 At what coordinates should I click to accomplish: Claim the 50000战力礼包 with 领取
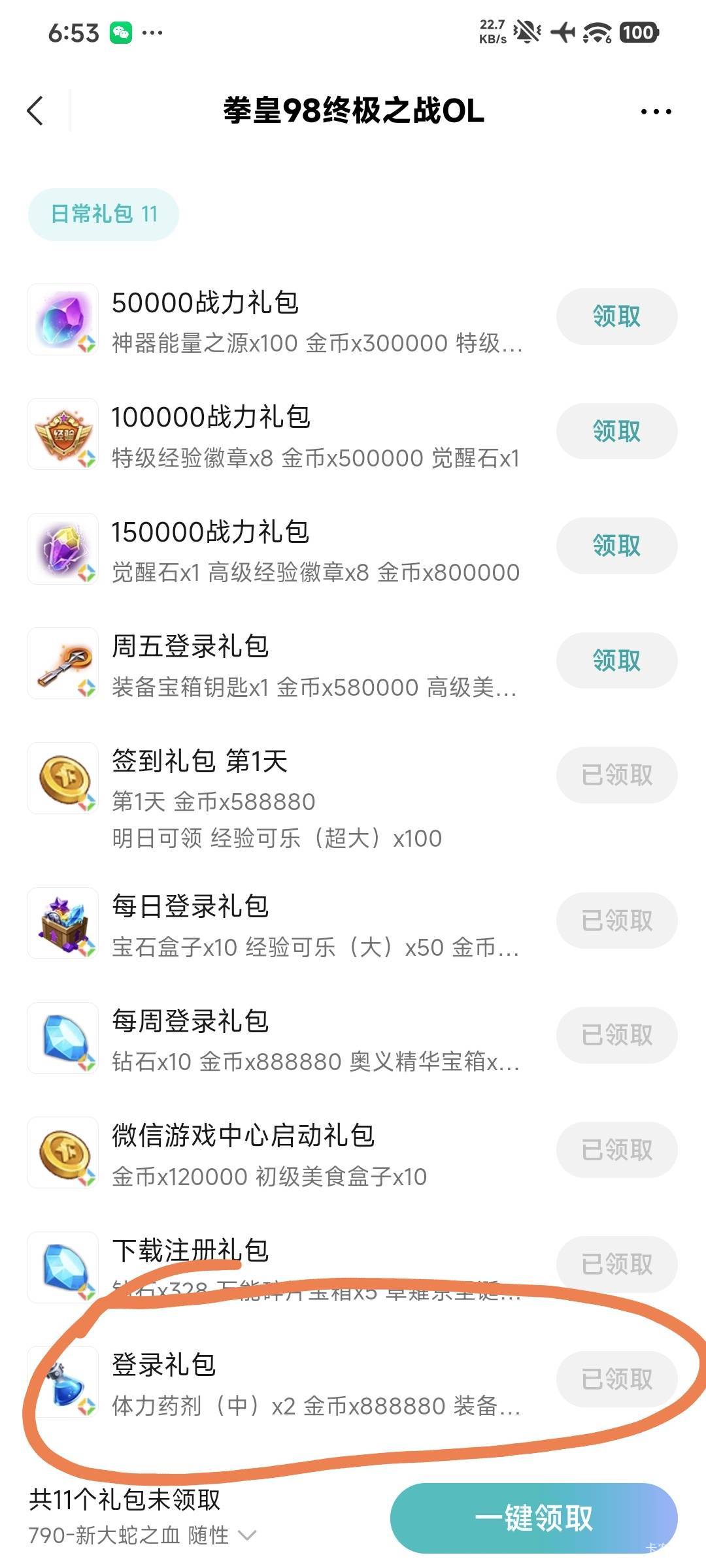point(616,317)
